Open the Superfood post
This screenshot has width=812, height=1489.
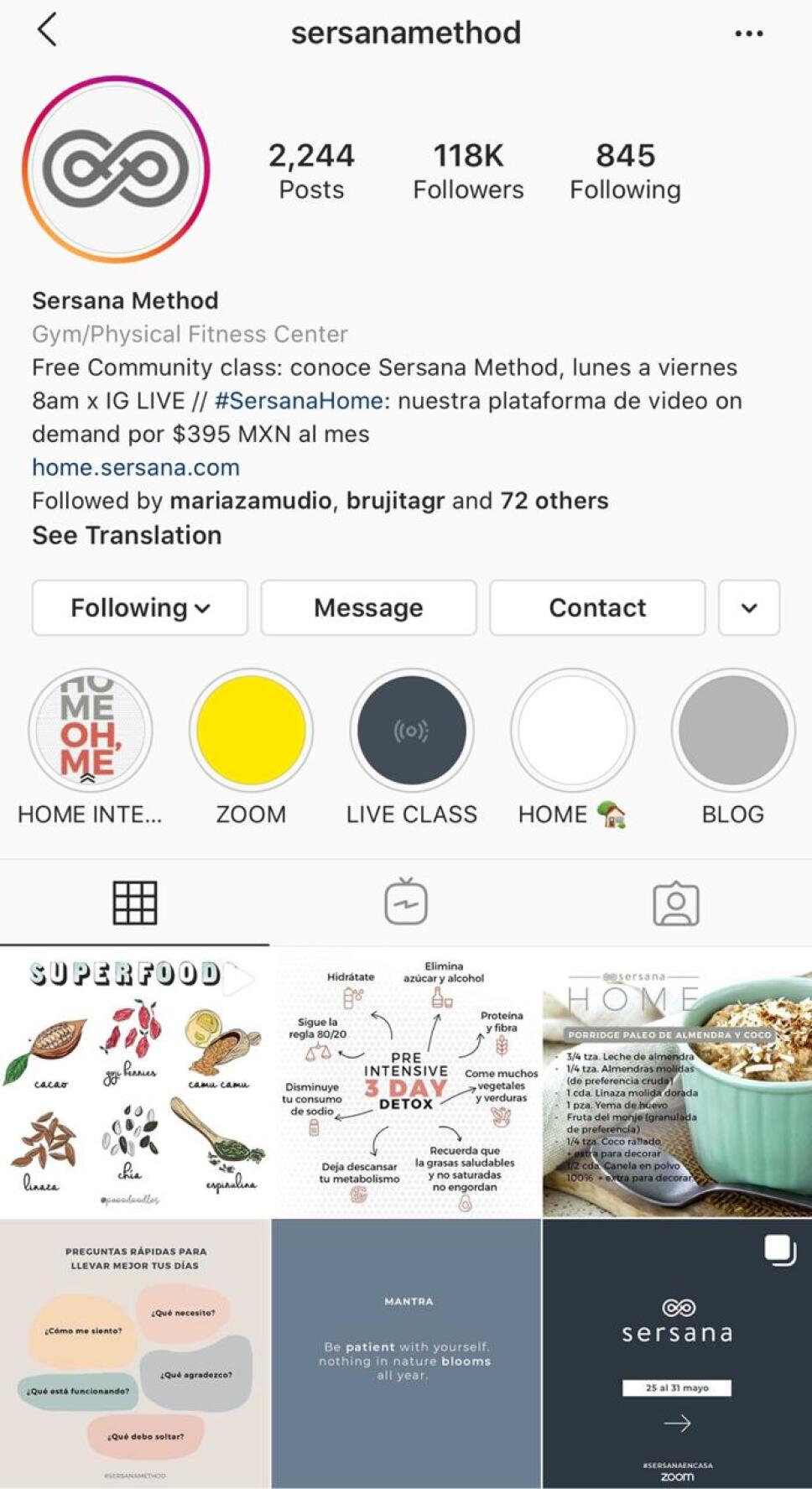click(x=134, y=1082)
